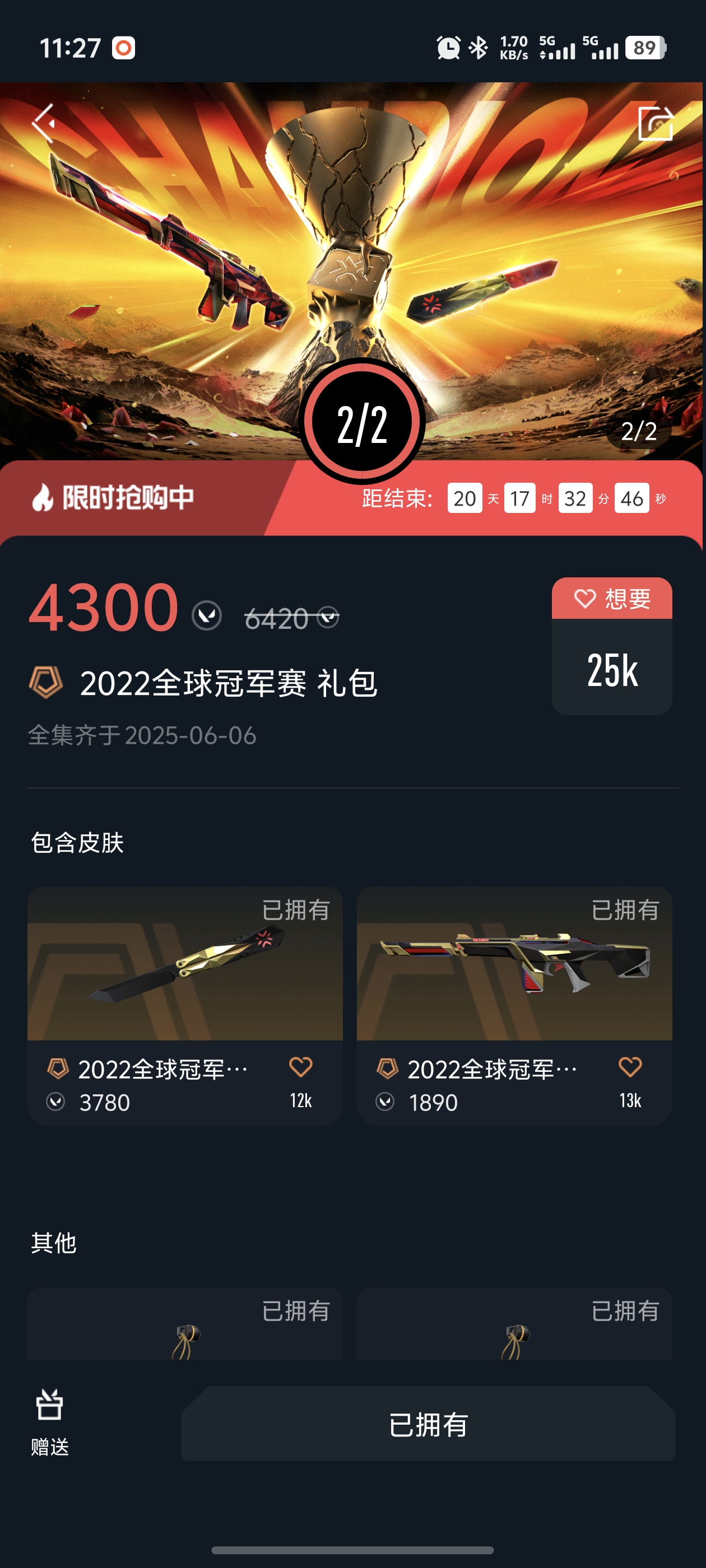This screenshot has height=1568, width=706.
Task: Share this bundle page
Action: 656,124
